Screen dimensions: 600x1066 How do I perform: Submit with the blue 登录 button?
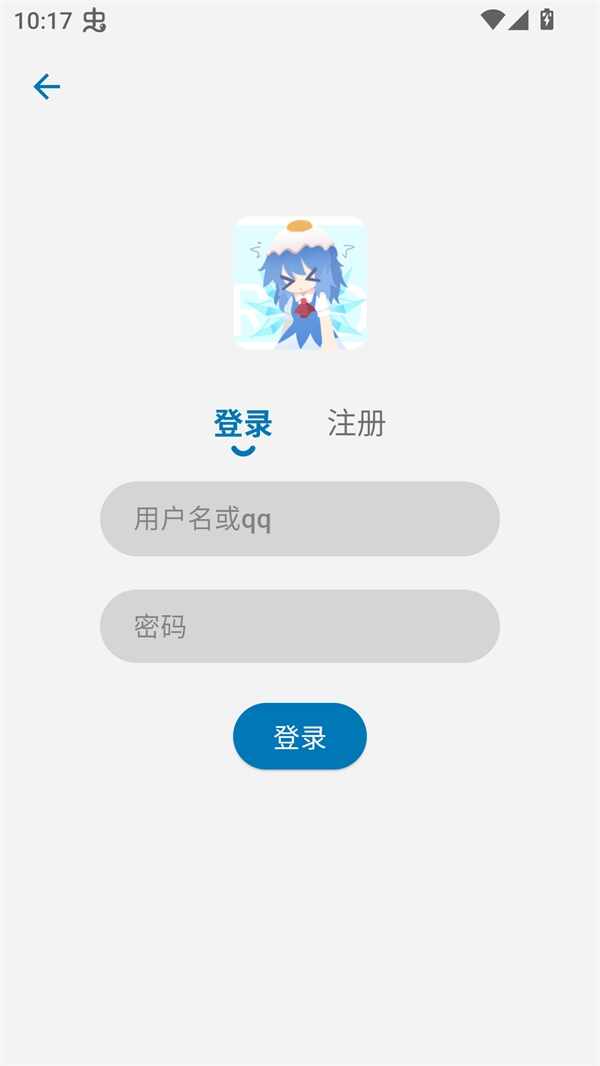(300, 737)
